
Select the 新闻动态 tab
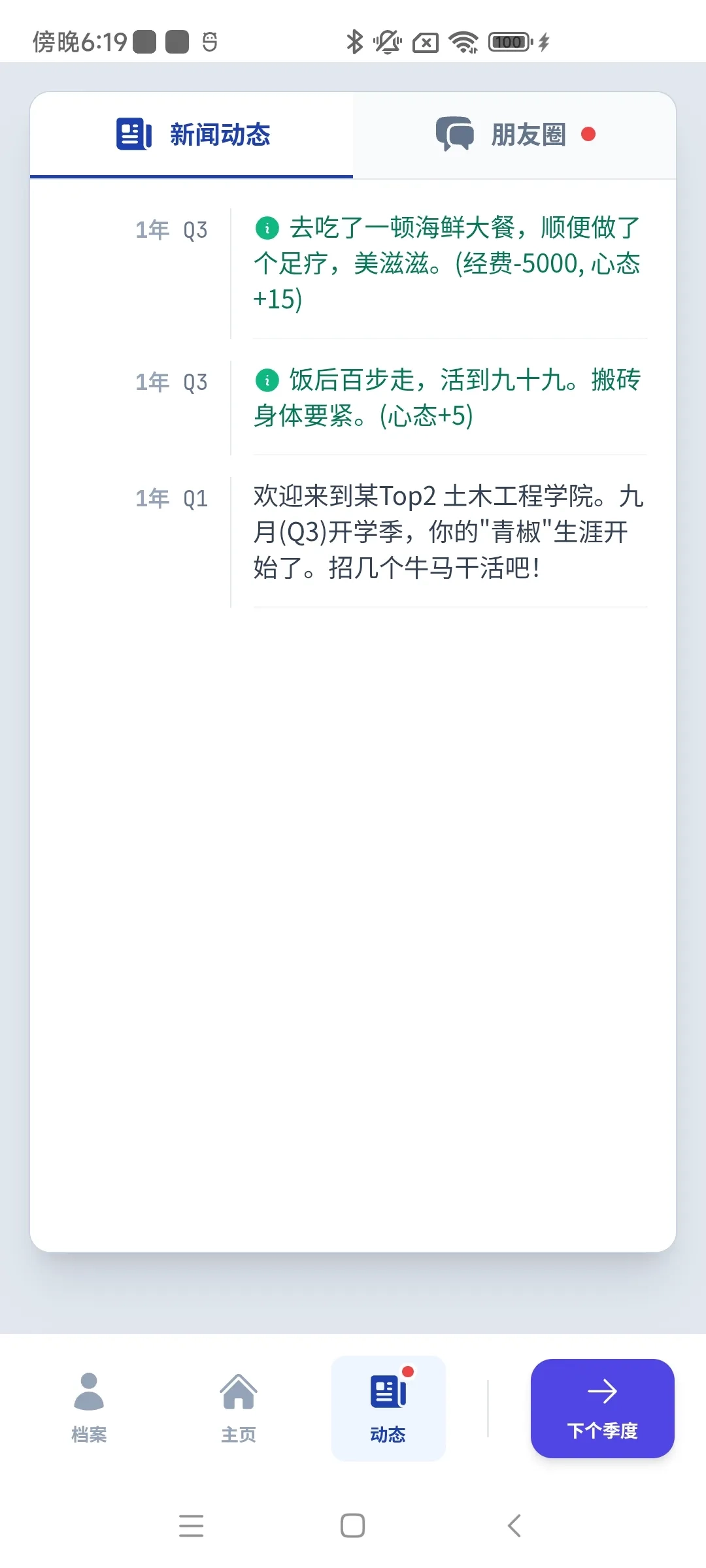[x=192, y=135]
